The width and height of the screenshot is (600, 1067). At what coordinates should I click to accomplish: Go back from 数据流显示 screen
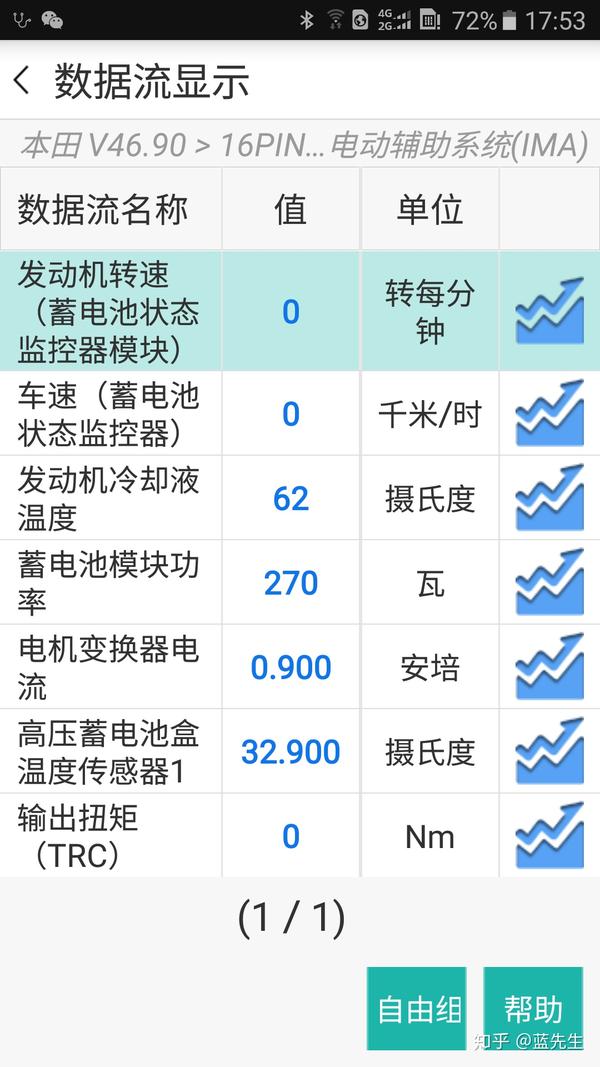coord(22,80)
